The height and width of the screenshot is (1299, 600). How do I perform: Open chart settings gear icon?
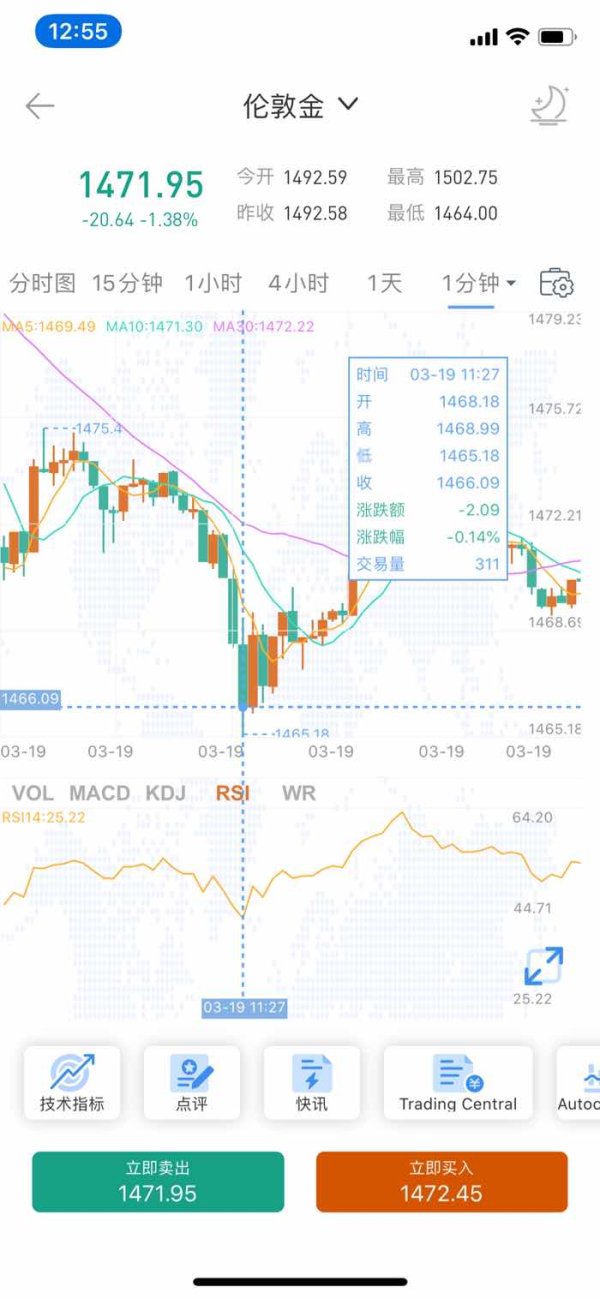(x=556, y=284)
